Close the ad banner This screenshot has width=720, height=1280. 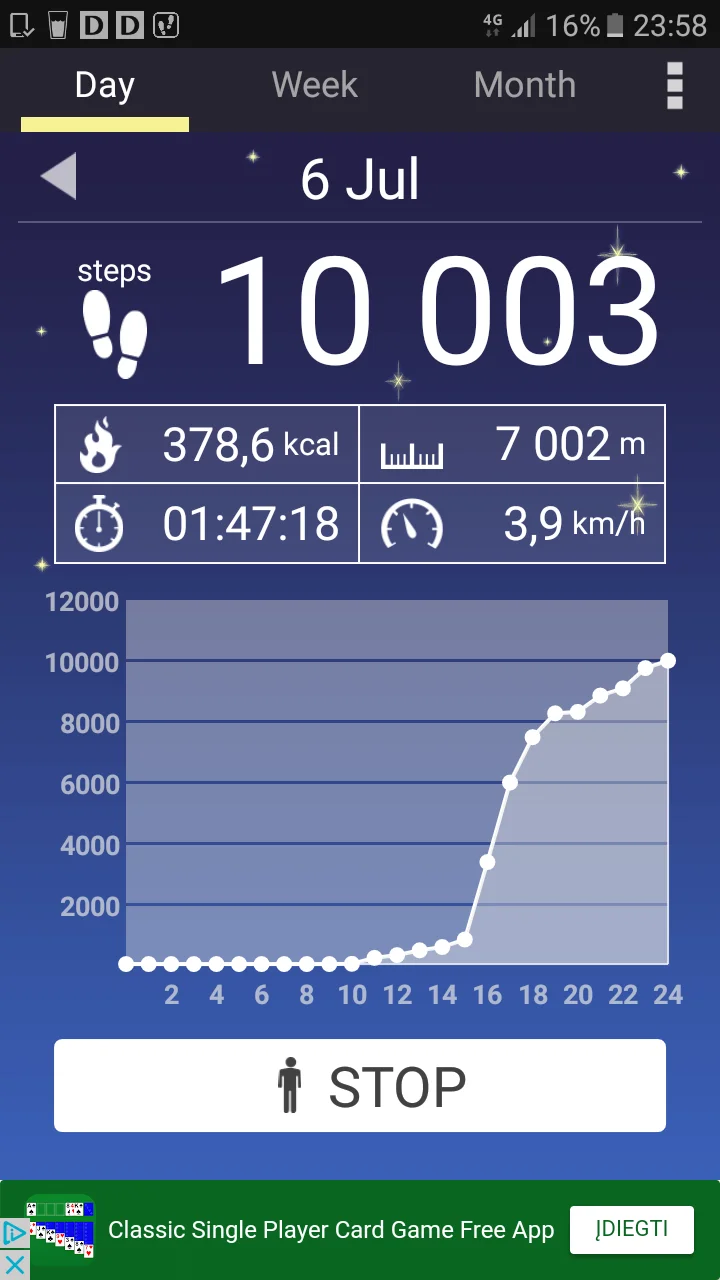(x=14, y=1265)
